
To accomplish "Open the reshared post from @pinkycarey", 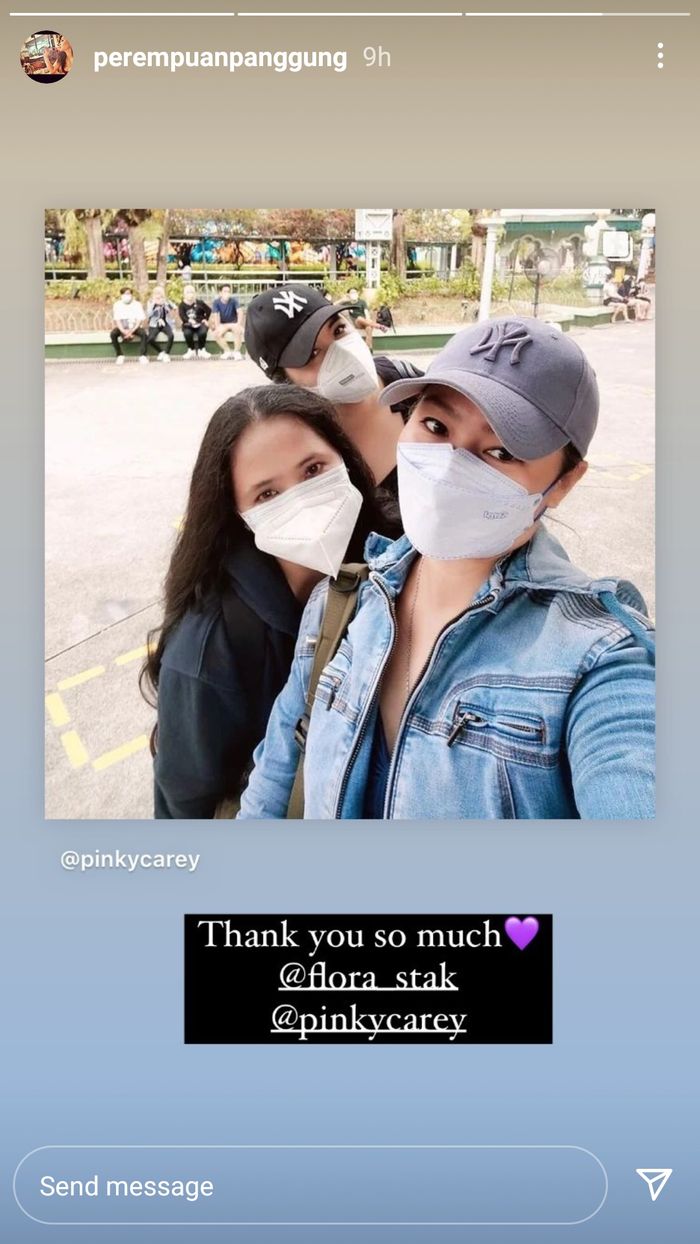I will coord(350,513).
